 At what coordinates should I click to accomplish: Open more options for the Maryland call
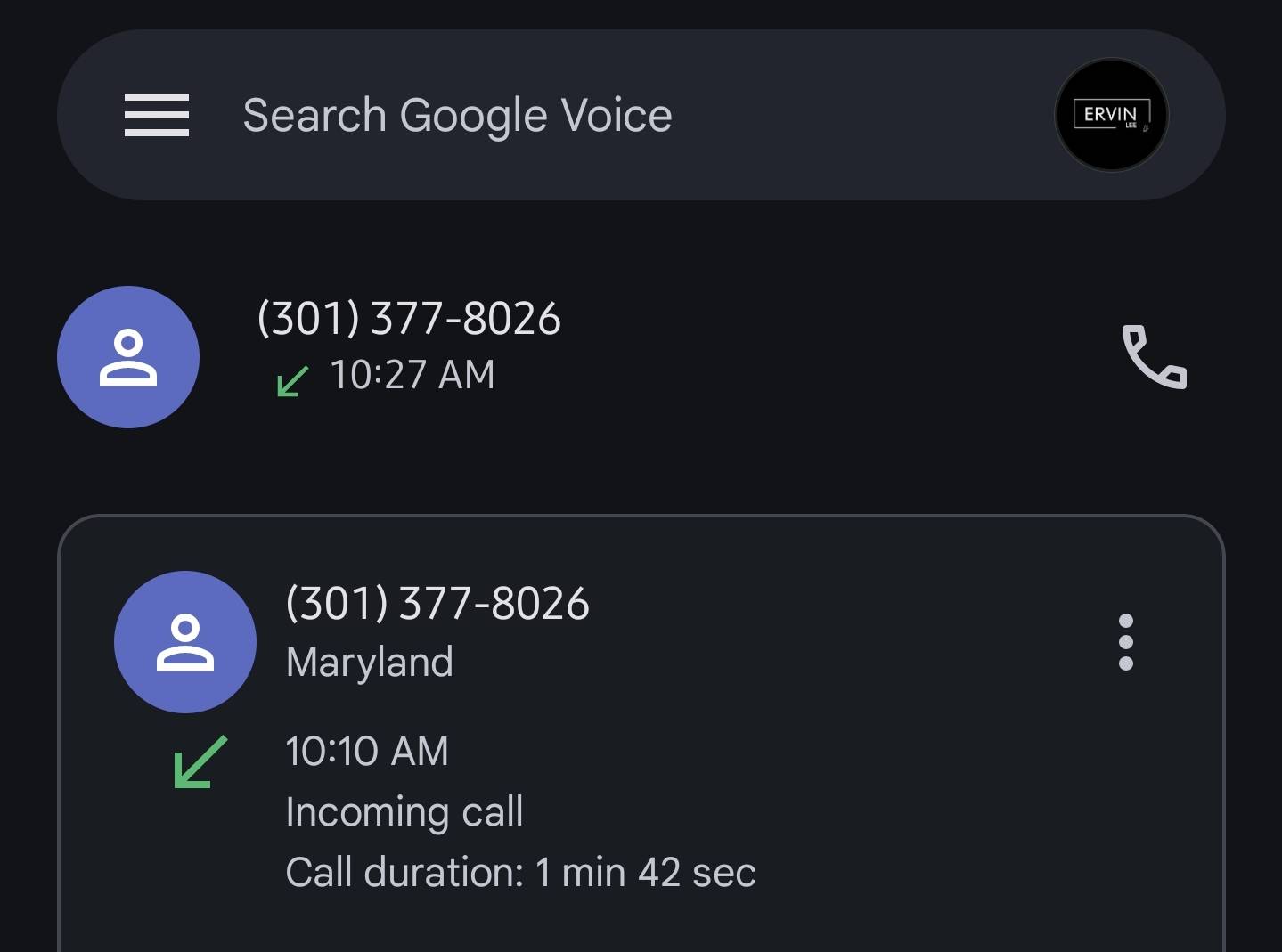point(1125,642)
